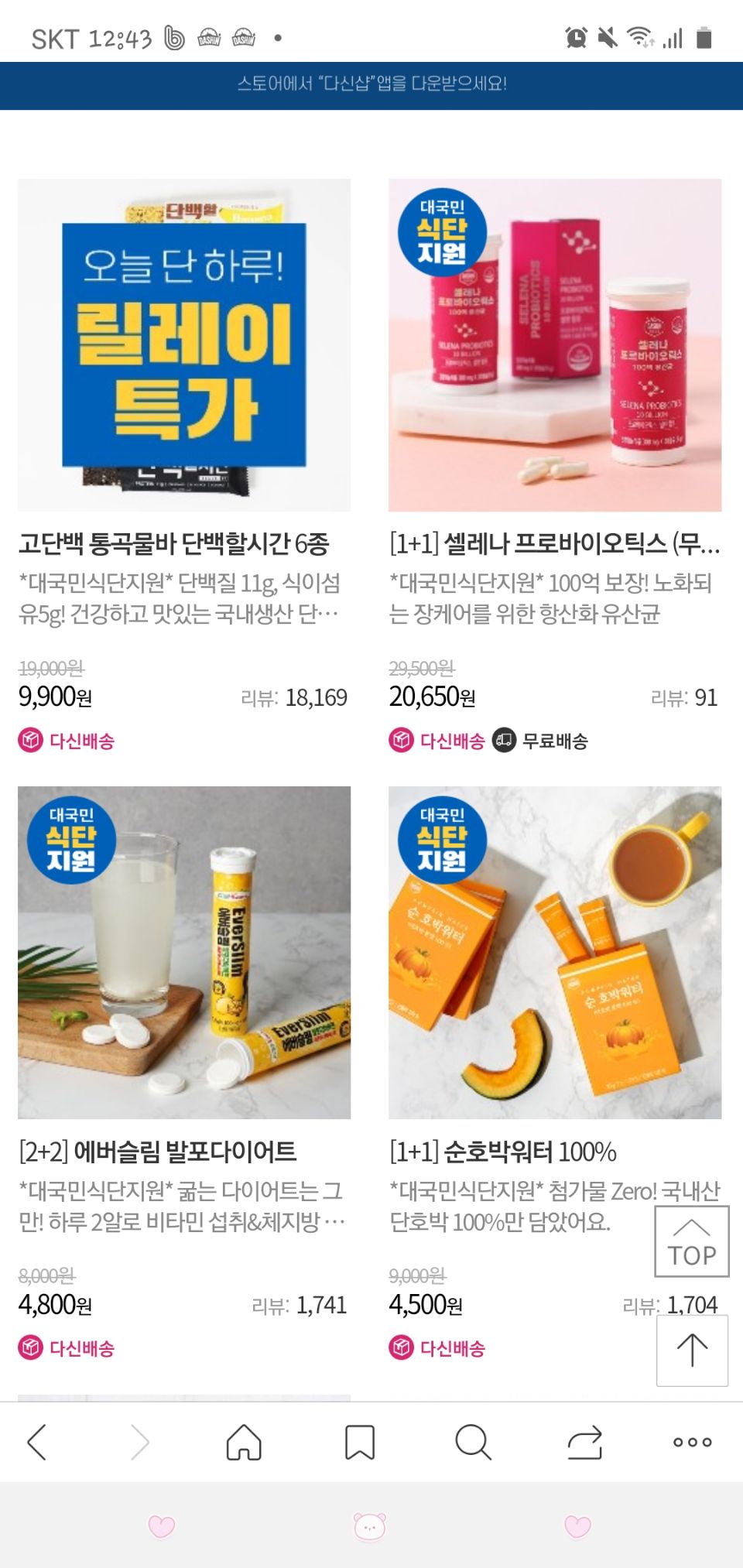Jump to top with the TOP button
Viewport: 743px width, 1568px height.
point(692,1241)
